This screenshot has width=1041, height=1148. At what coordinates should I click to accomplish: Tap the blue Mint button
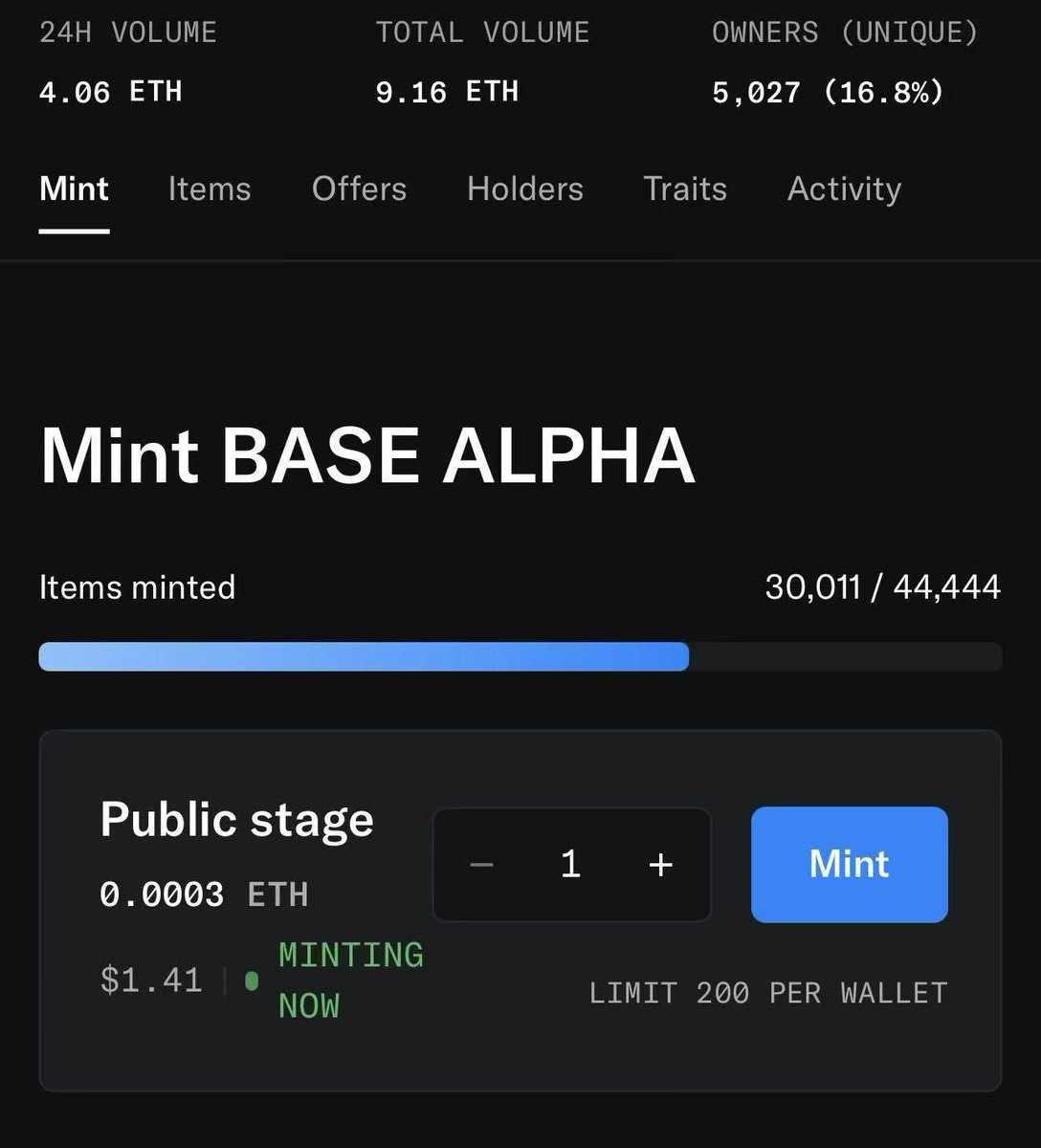pos(849,864)
